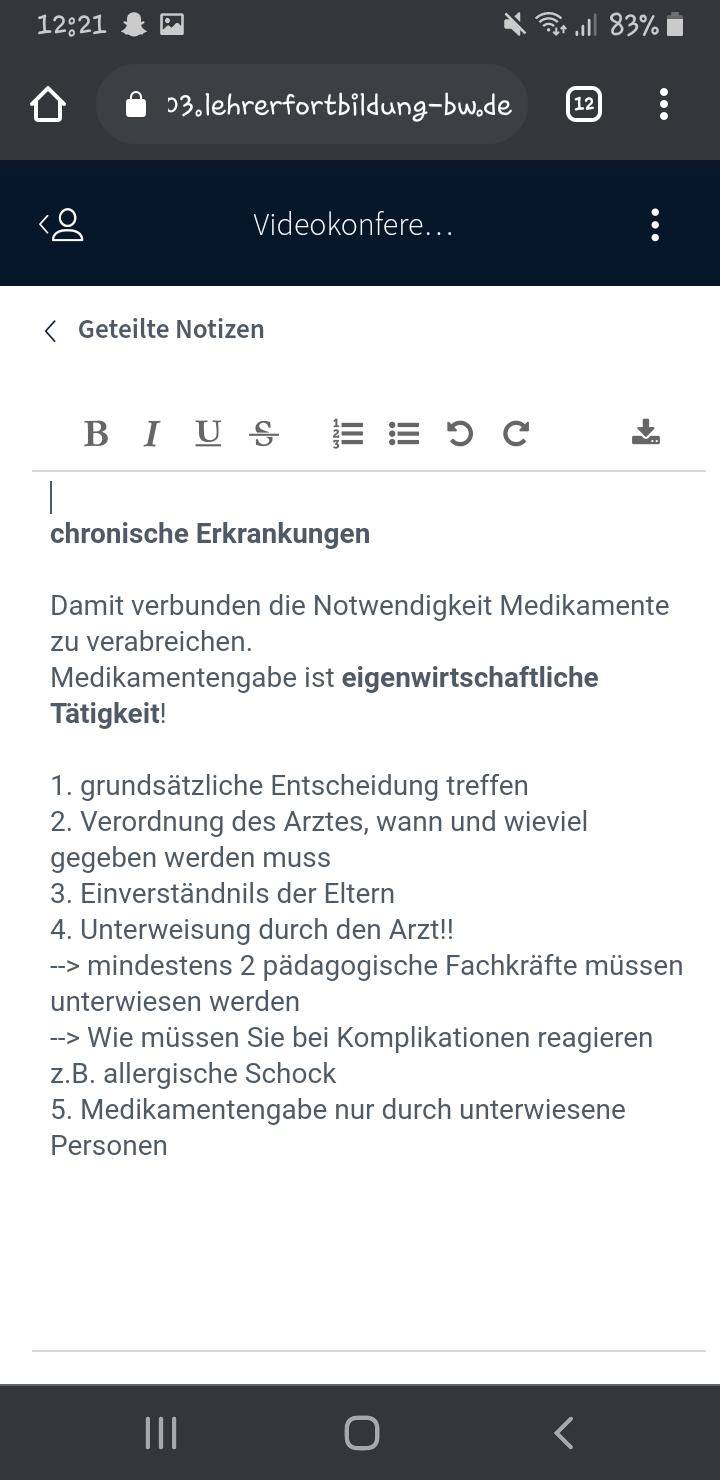The width and height of the screenshot is (720, 1480).
Task: Open the user list toggle icon
Action: 62,225
